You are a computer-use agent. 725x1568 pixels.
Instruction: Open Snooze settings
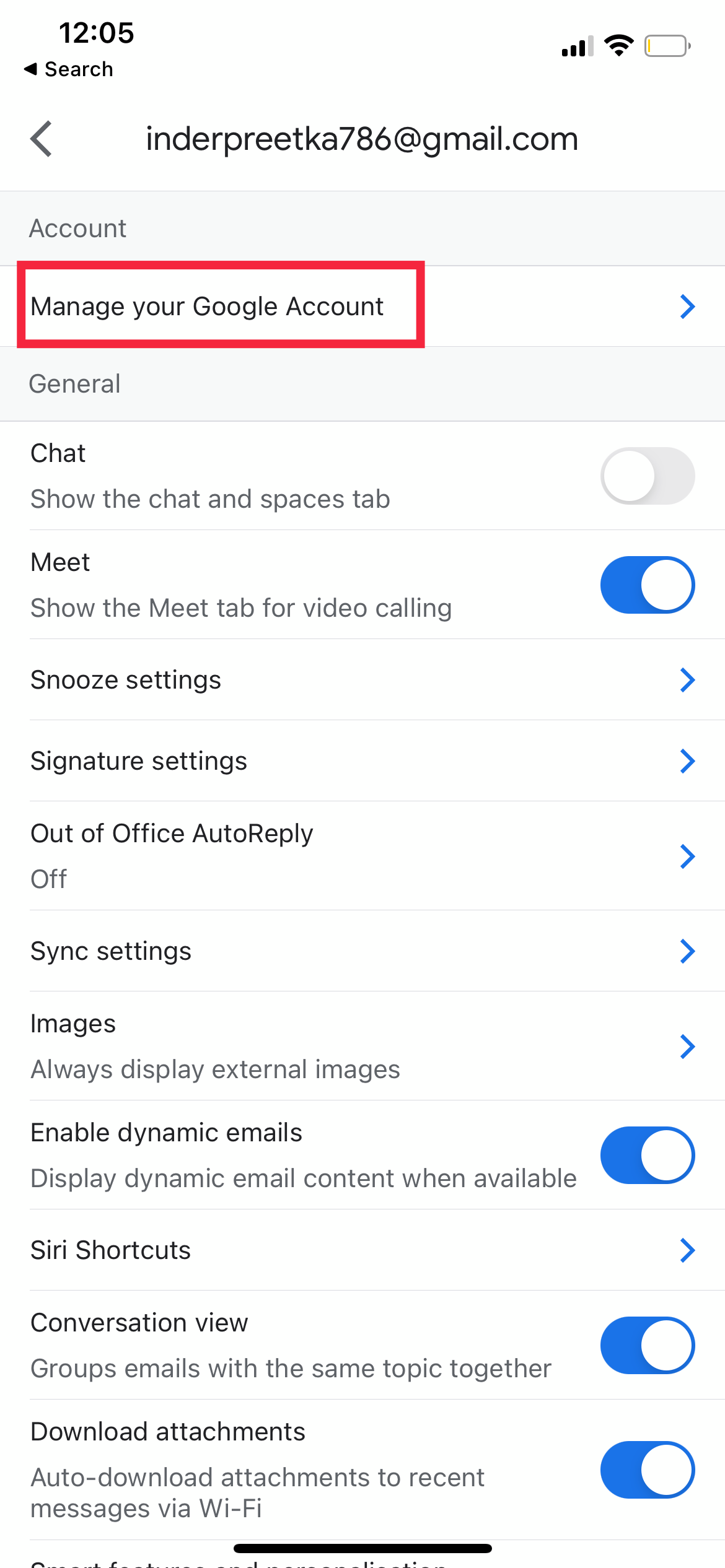362,680
